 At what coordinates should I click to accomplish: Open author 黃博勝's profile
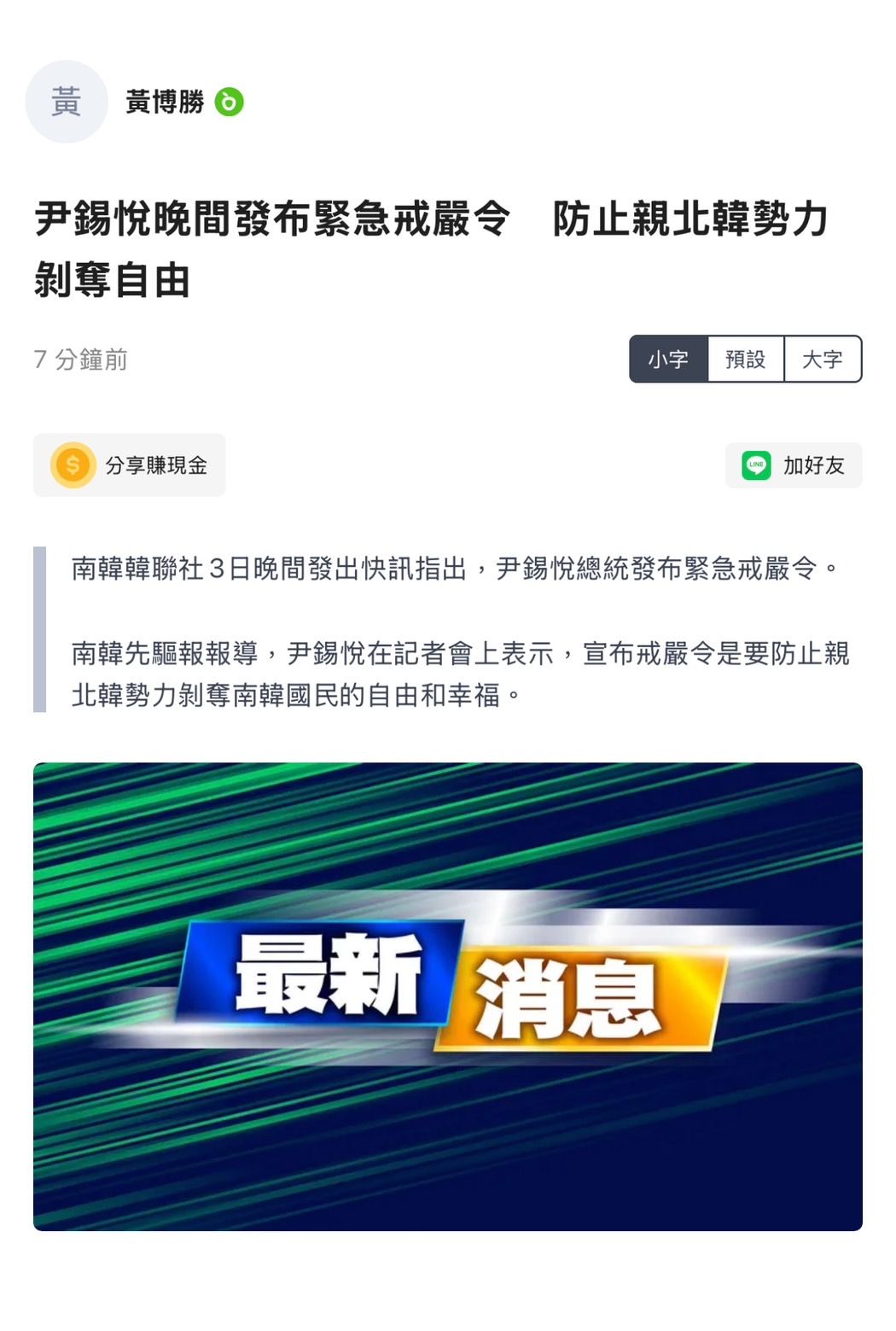click(x=165, y=102)
